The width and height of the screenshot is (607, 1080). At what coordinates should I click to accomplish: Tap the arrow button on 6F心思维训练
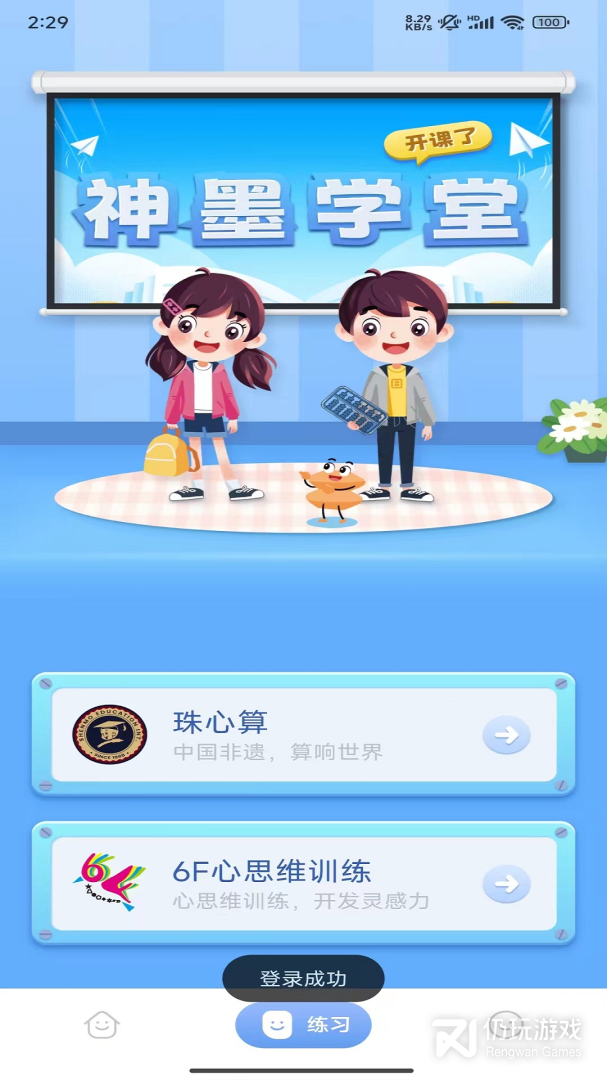pyautogui.click(x=506, y=884)
